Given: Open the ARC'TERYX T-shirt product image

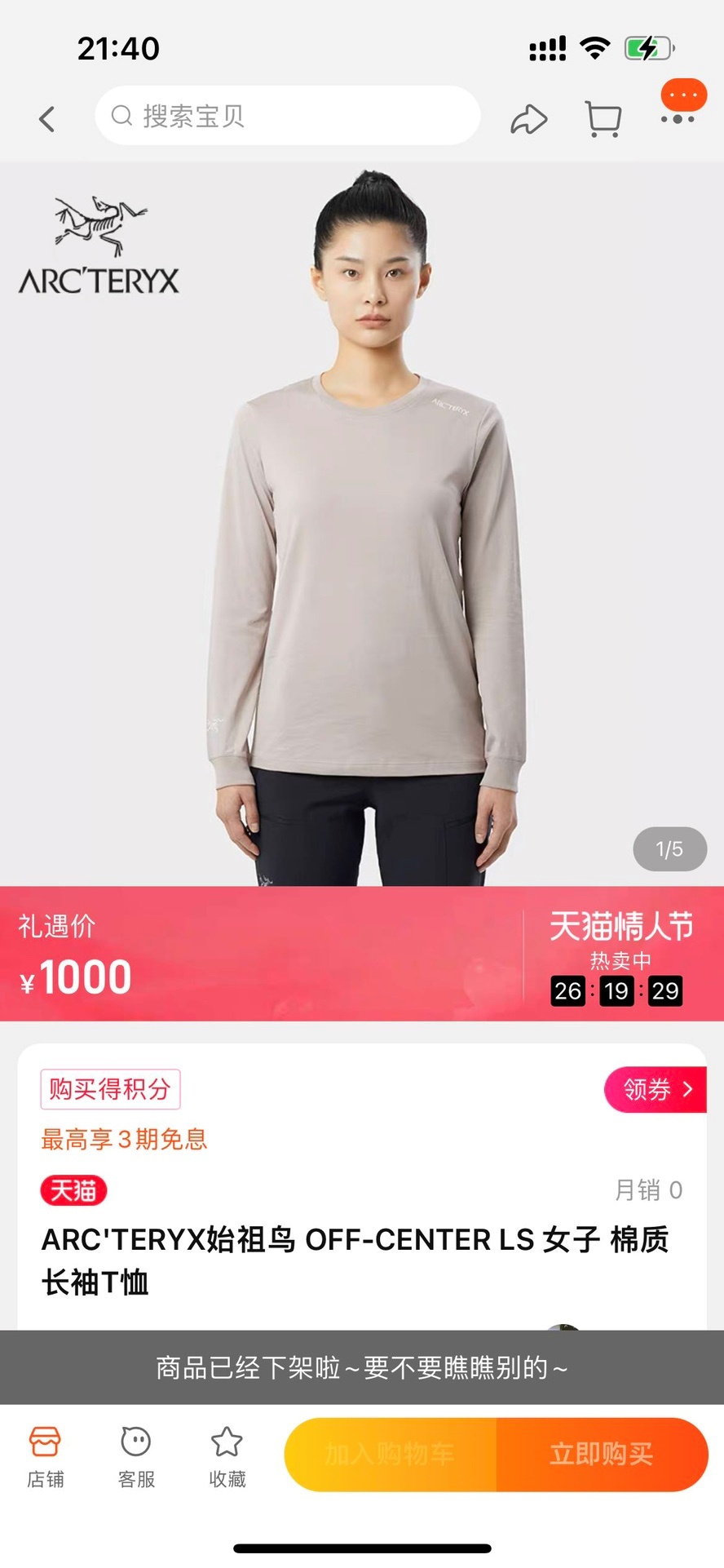Looking at the screenshot, I should [x=362, y=523].
